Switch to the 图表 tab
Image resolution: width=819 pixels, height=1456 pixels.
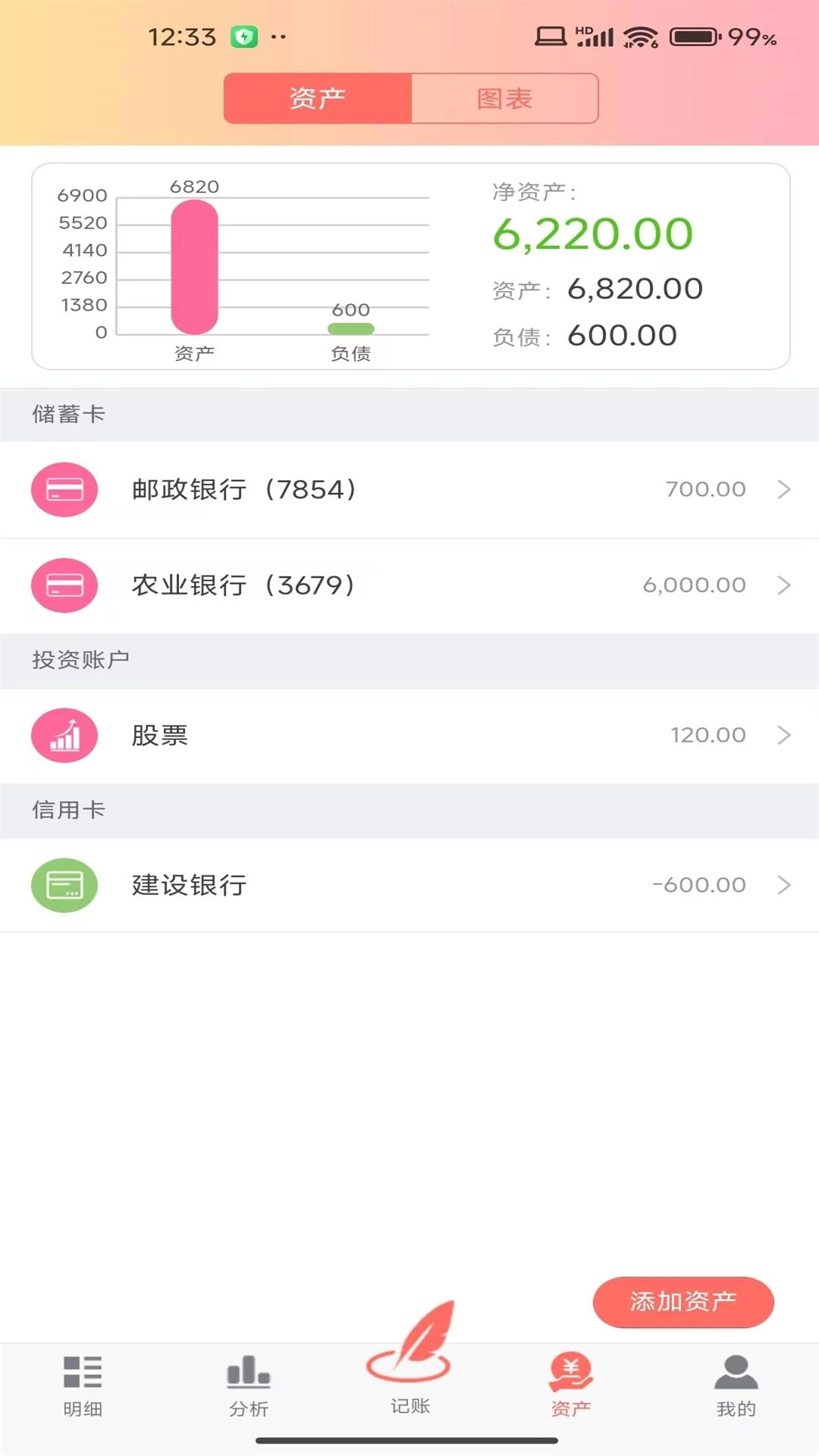point(504,98)
